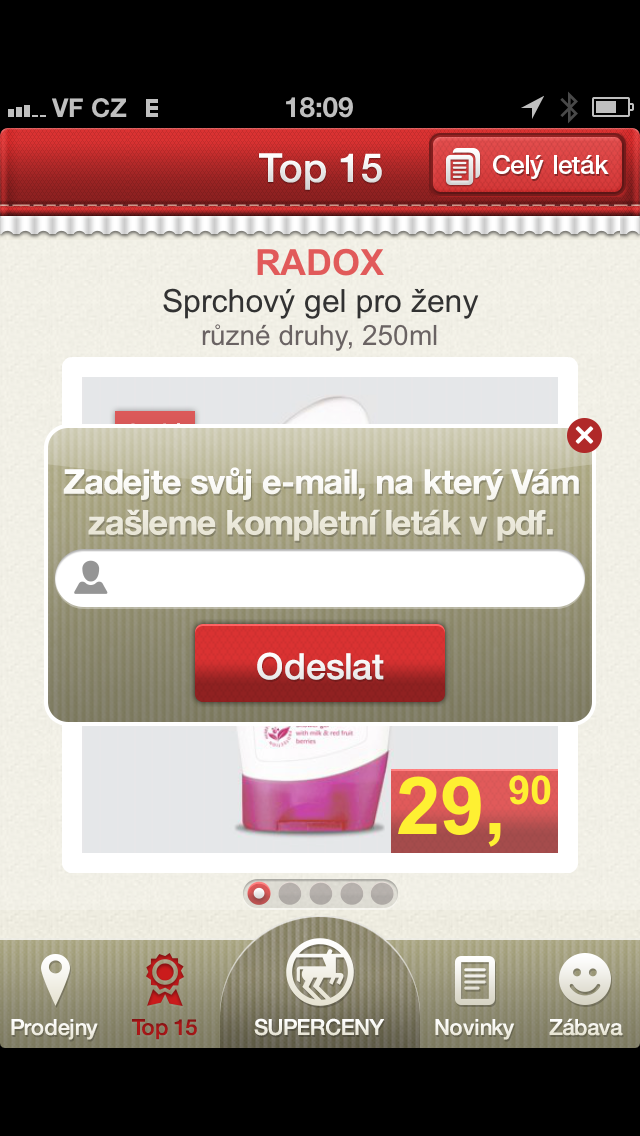Switch to the Prodejny tab
640x1136 pixels.
click(54, 995)
